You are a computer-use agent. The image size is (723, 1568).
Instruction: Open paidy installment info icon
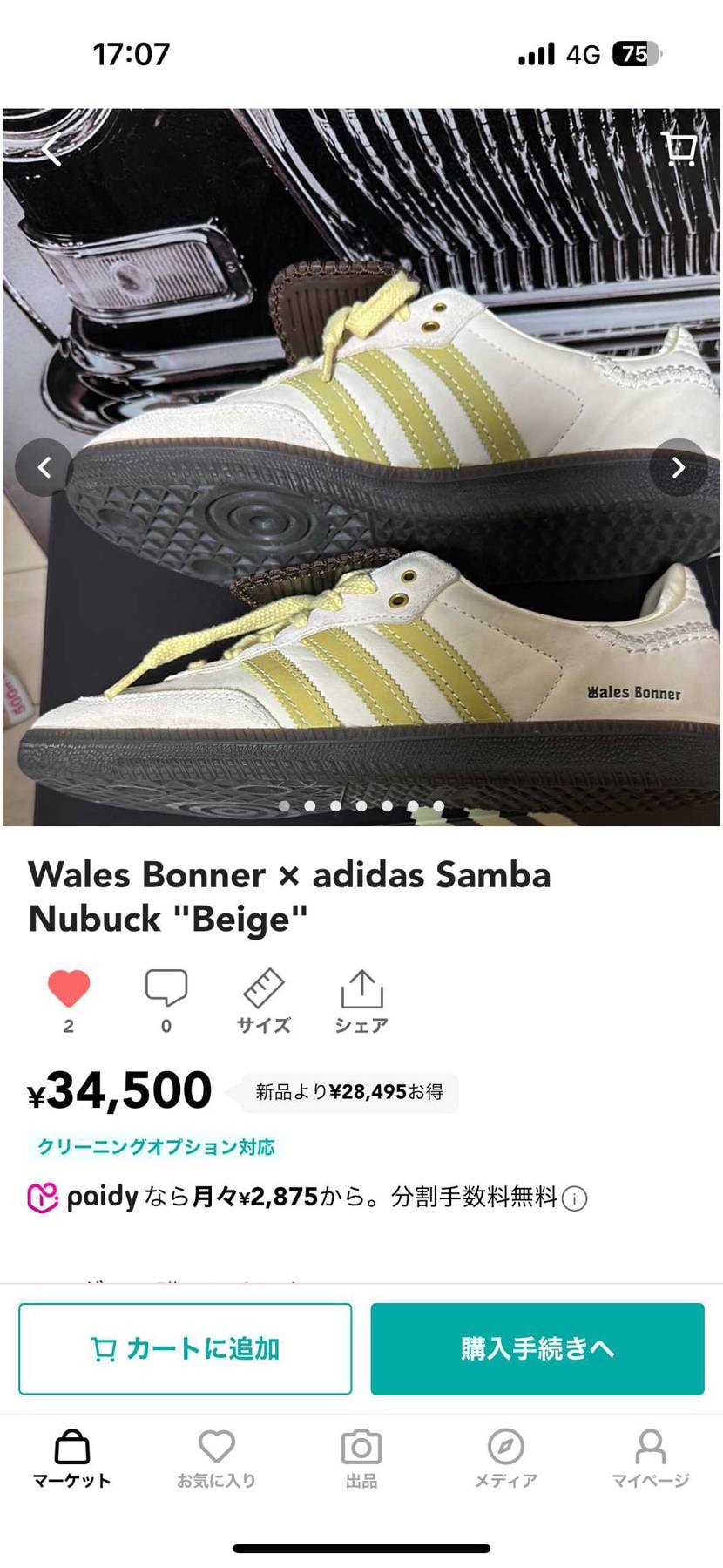point(574,1198)
